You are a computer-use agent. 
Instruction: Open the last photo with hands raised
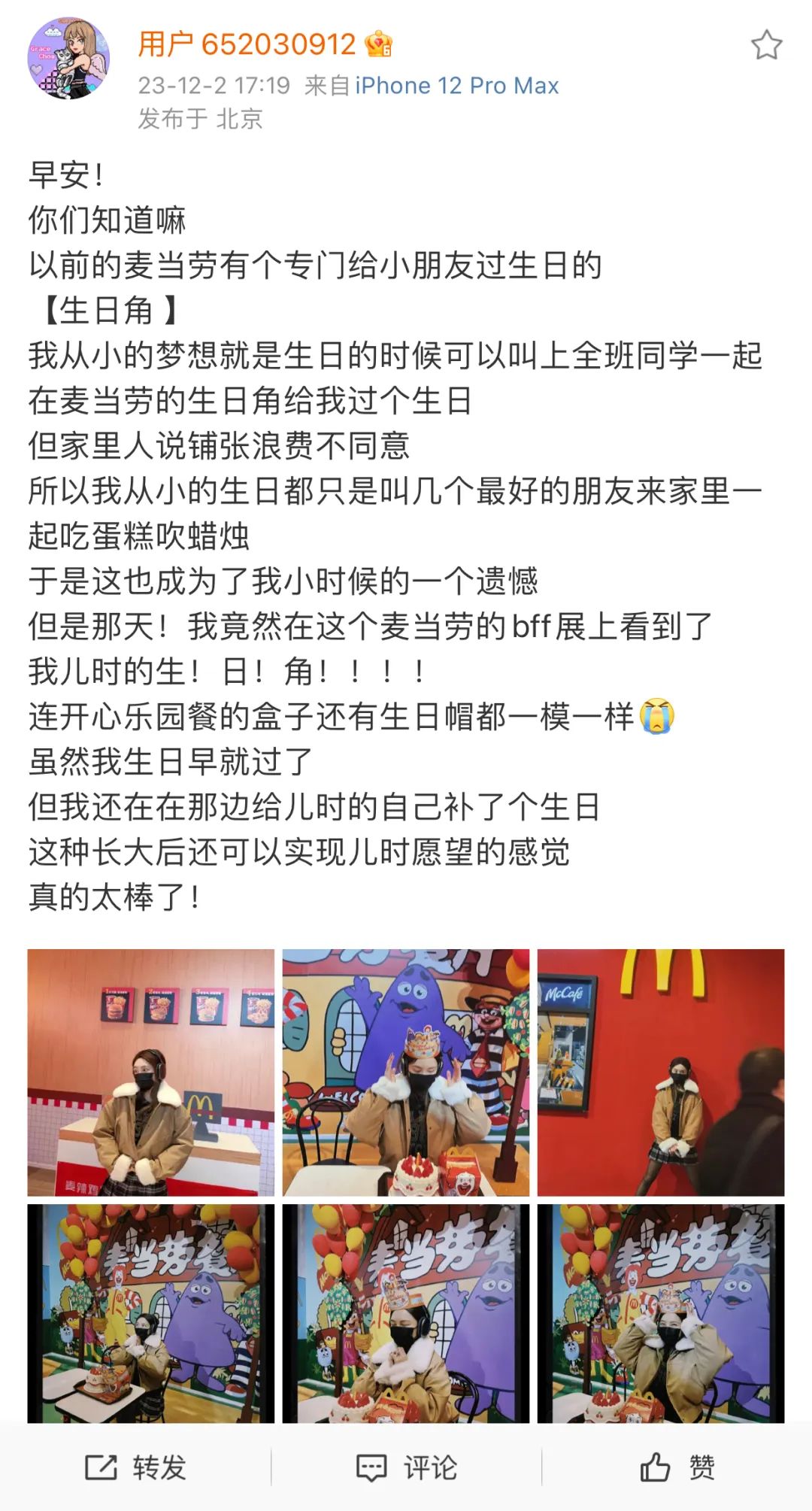(x=660, y=1312)
